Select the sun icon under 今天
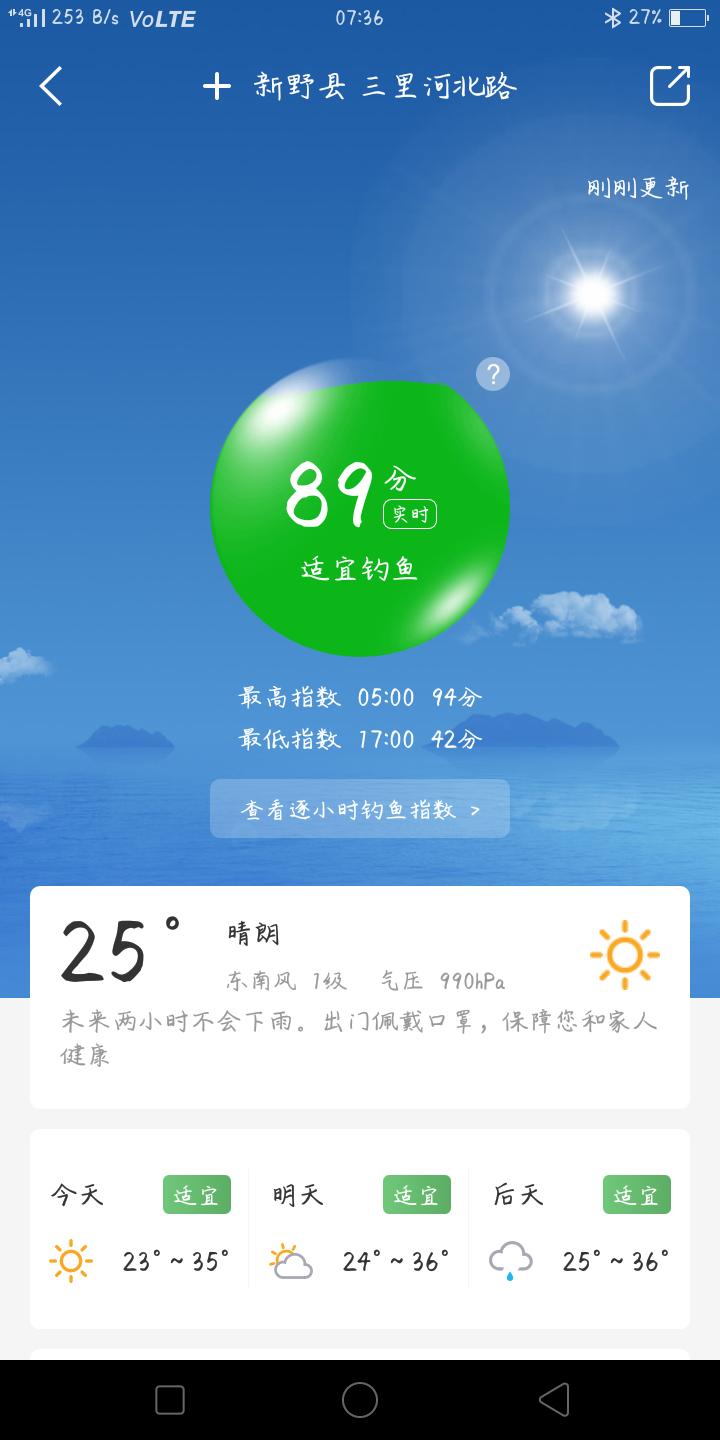 [70, 1260]
